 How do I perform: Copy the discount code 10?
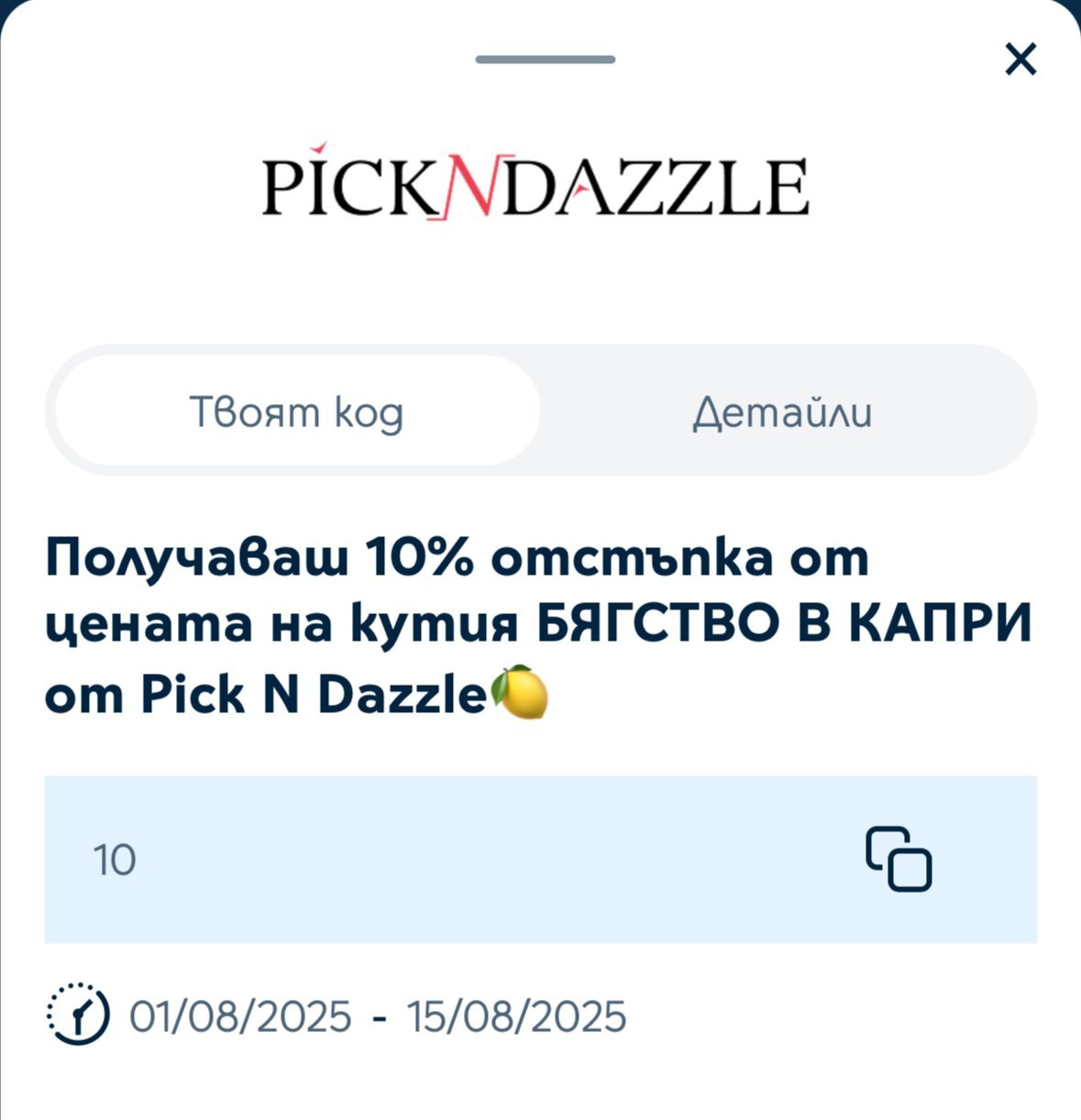(x=899, y=859)
